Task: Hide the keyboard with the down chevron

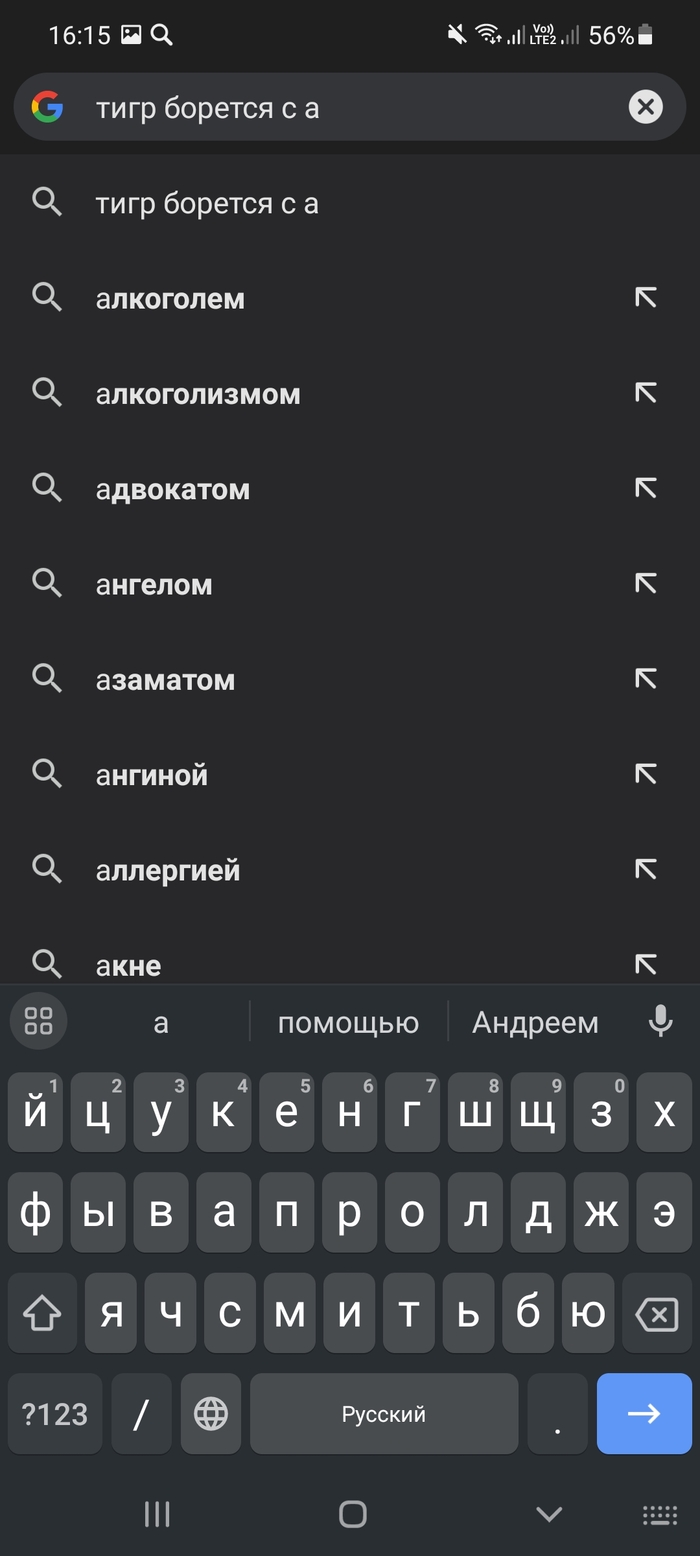Action: (549, 1514)
